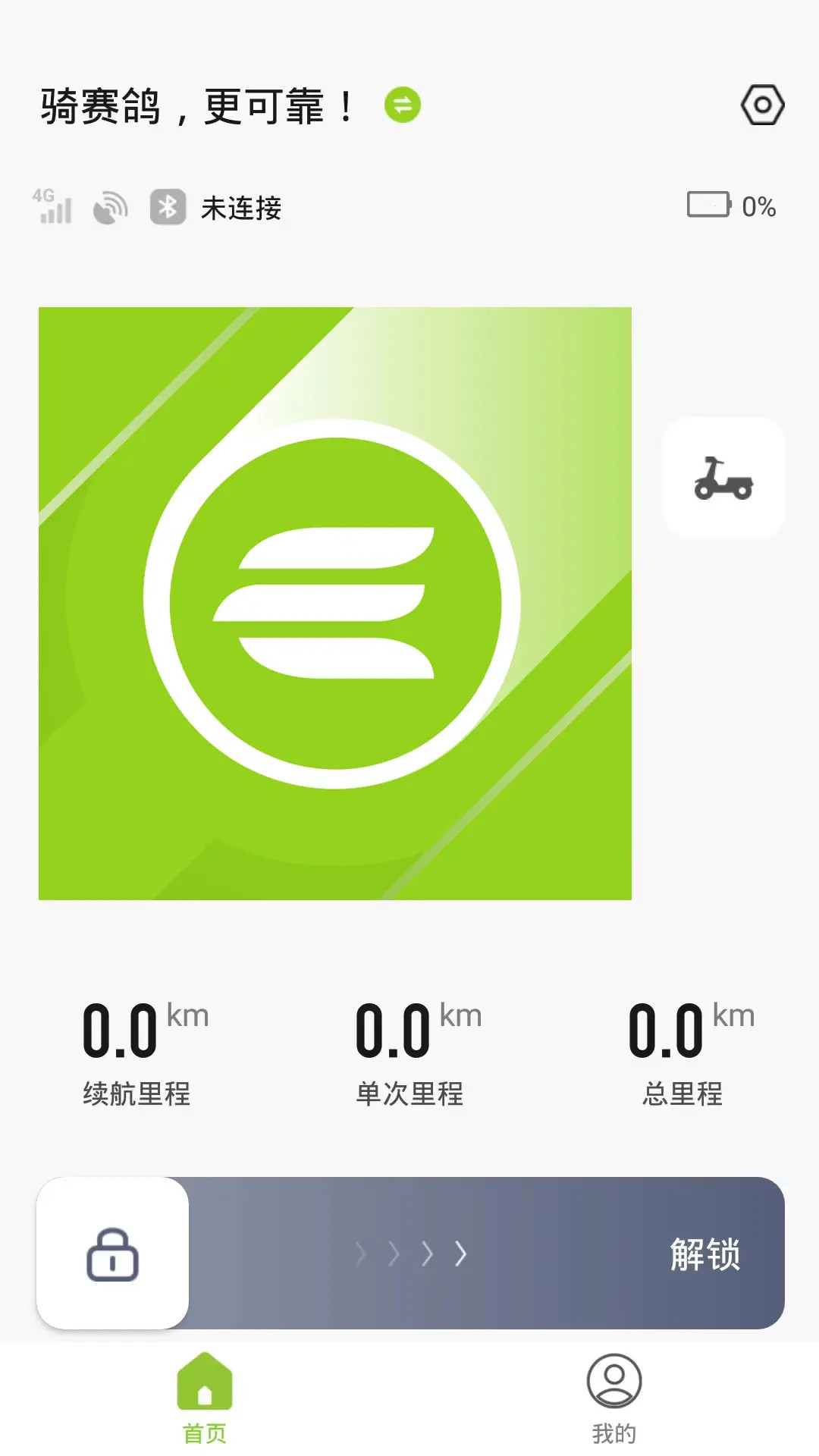Tap the green switch vehicle icon
The height and width of the screenshot is (1456, 819).
pos(403,105)
